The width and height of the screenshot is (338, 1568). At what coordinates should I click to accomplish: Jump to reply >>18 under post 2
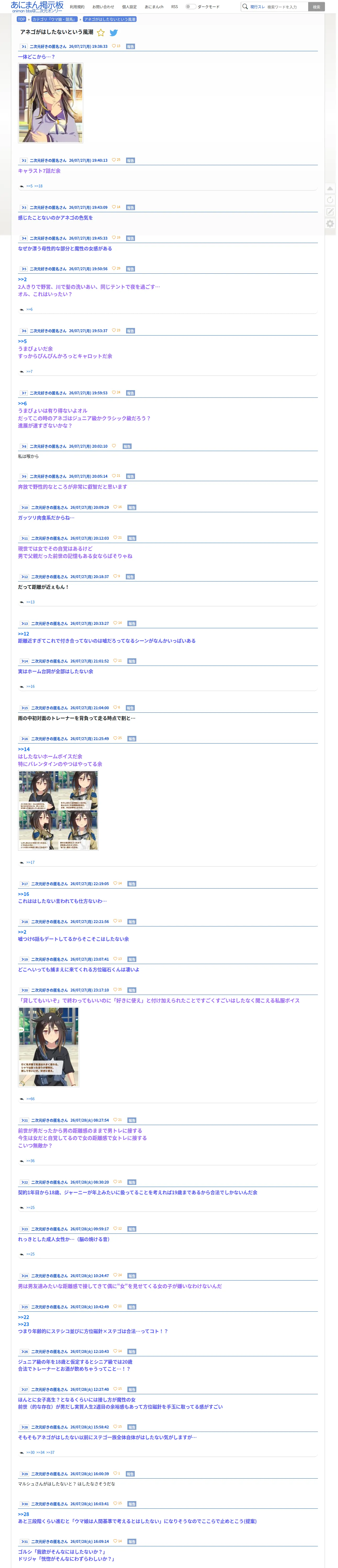coord(38,186)
